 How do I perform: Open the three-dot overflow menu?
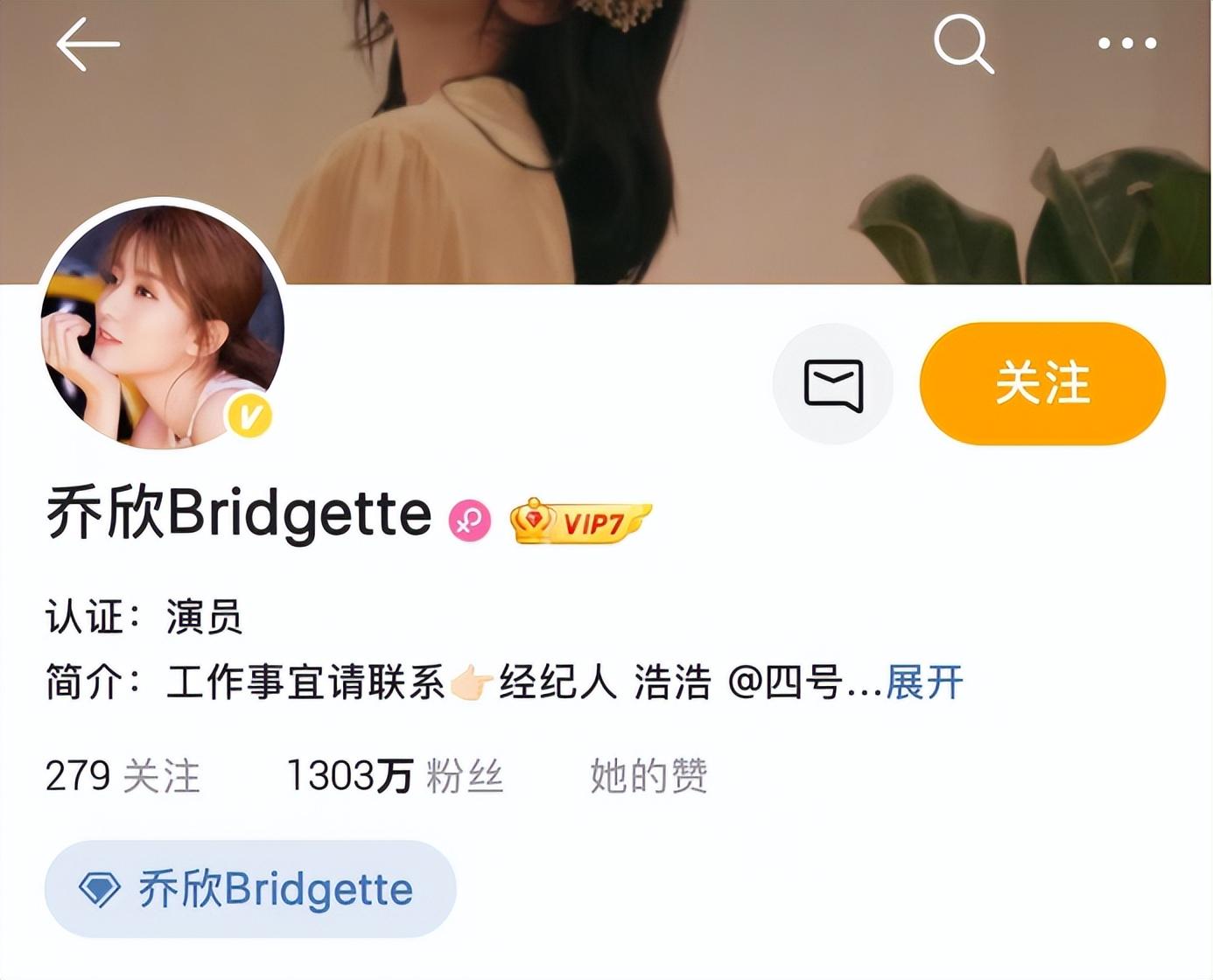click(x=1127, y=43)
